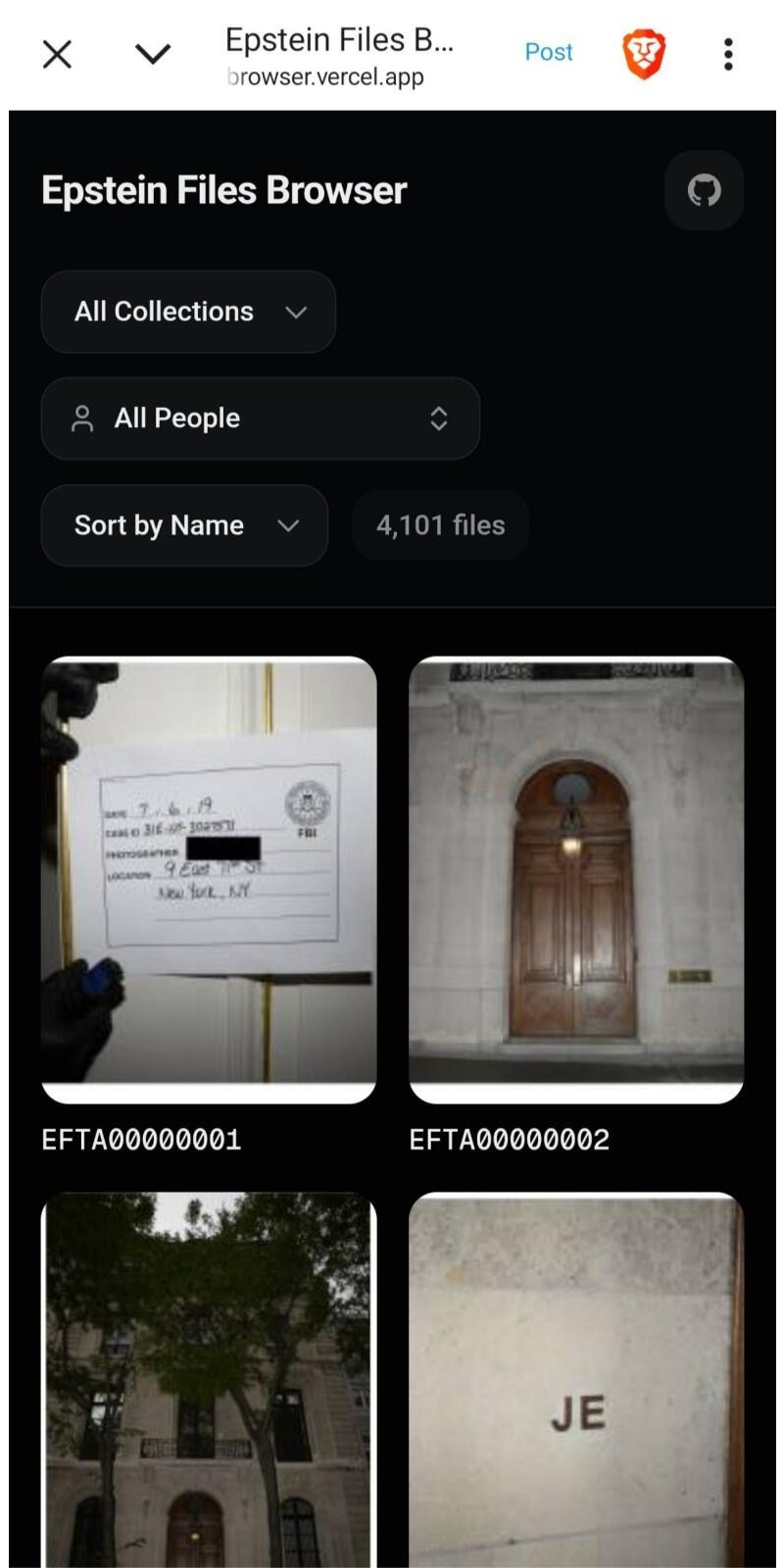Change the Sort by Name option
The image size is (784, 1568).
[184, 525]
